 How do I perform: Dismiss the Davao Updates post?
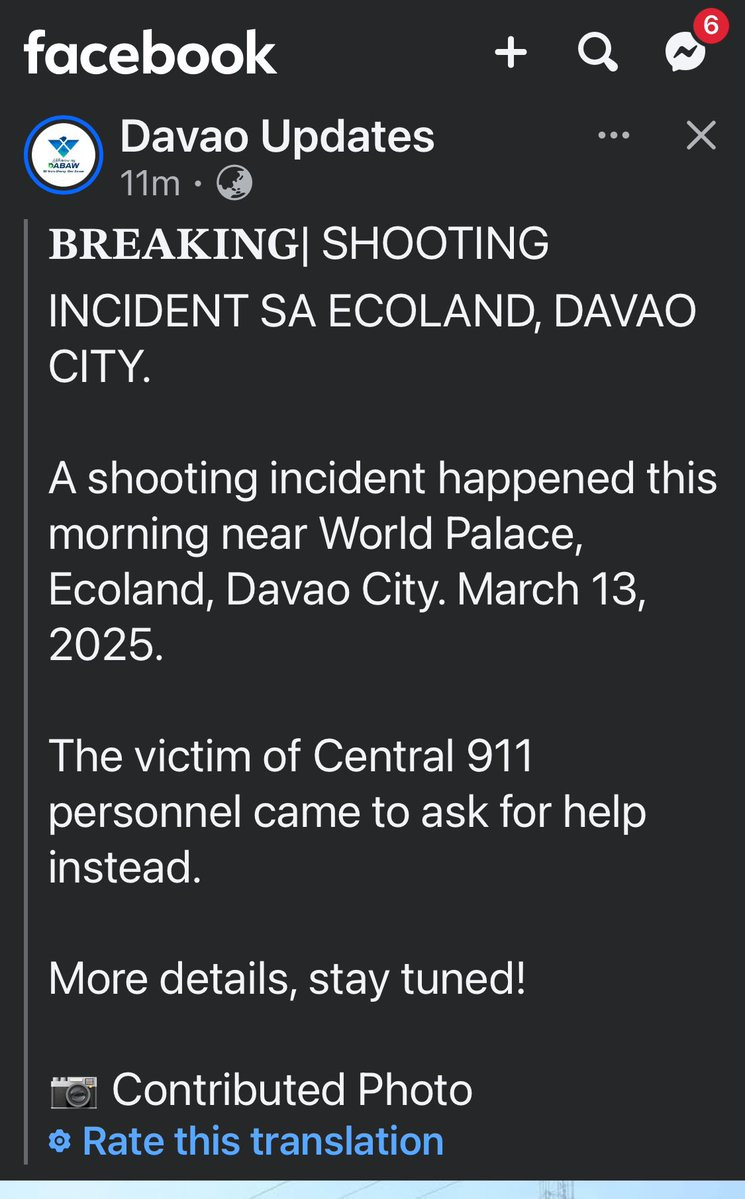701,135
